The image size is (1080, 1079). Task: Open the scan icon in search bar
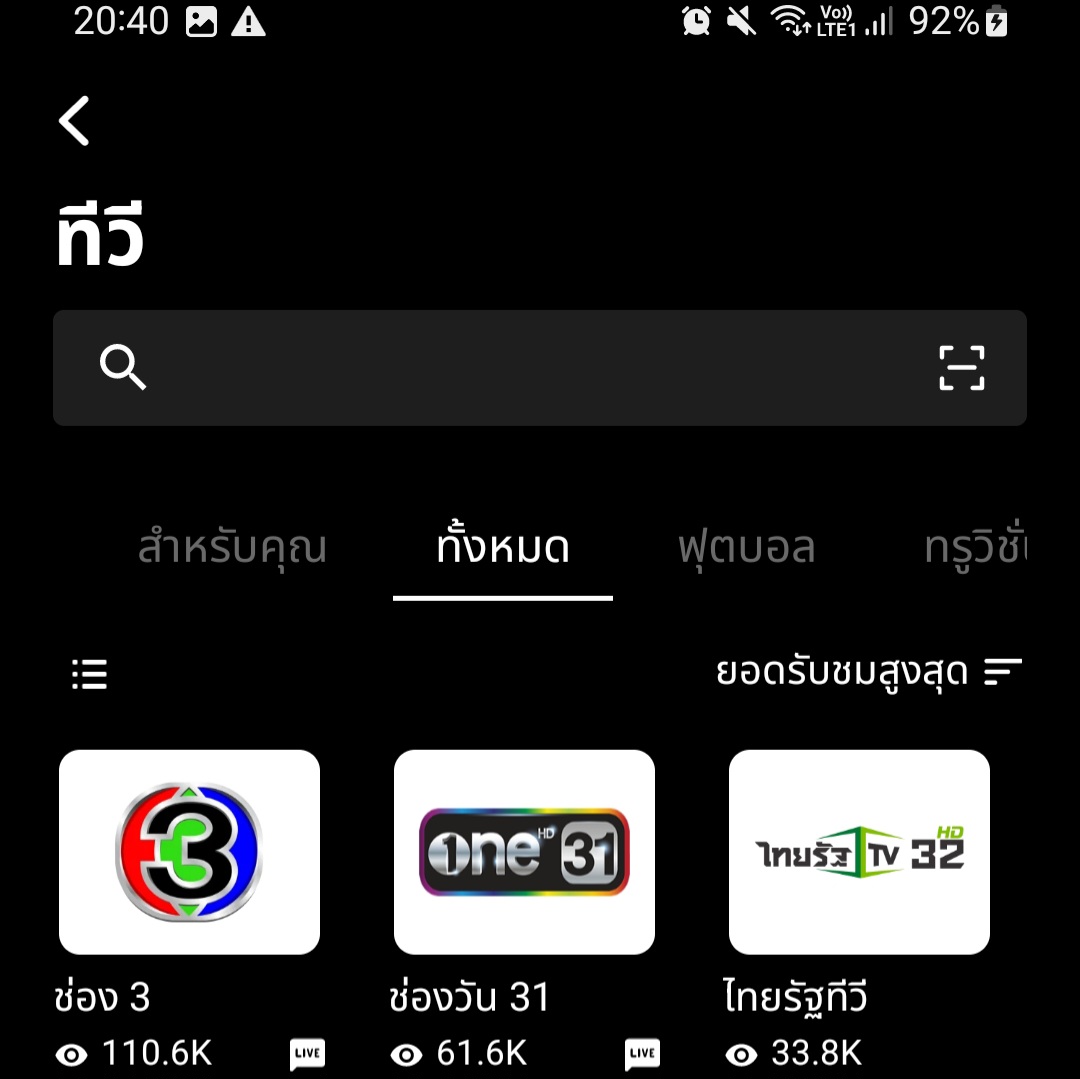point(961,368)
